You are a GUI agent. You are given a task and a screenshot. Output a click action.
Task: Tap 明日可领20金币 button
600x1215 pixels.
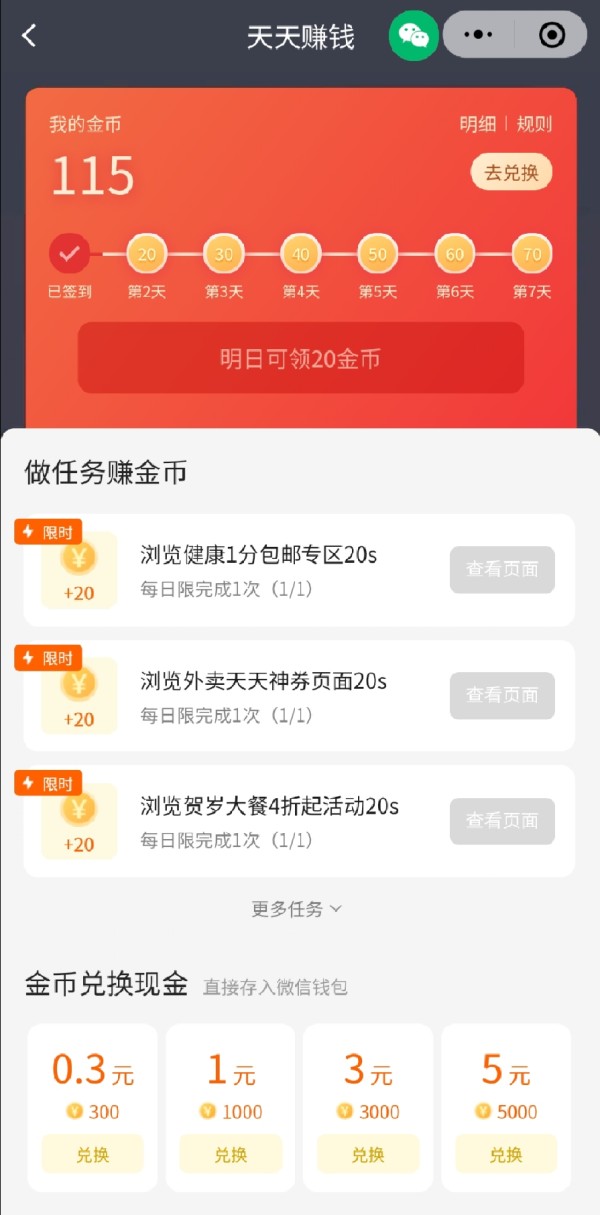point(301,358)
